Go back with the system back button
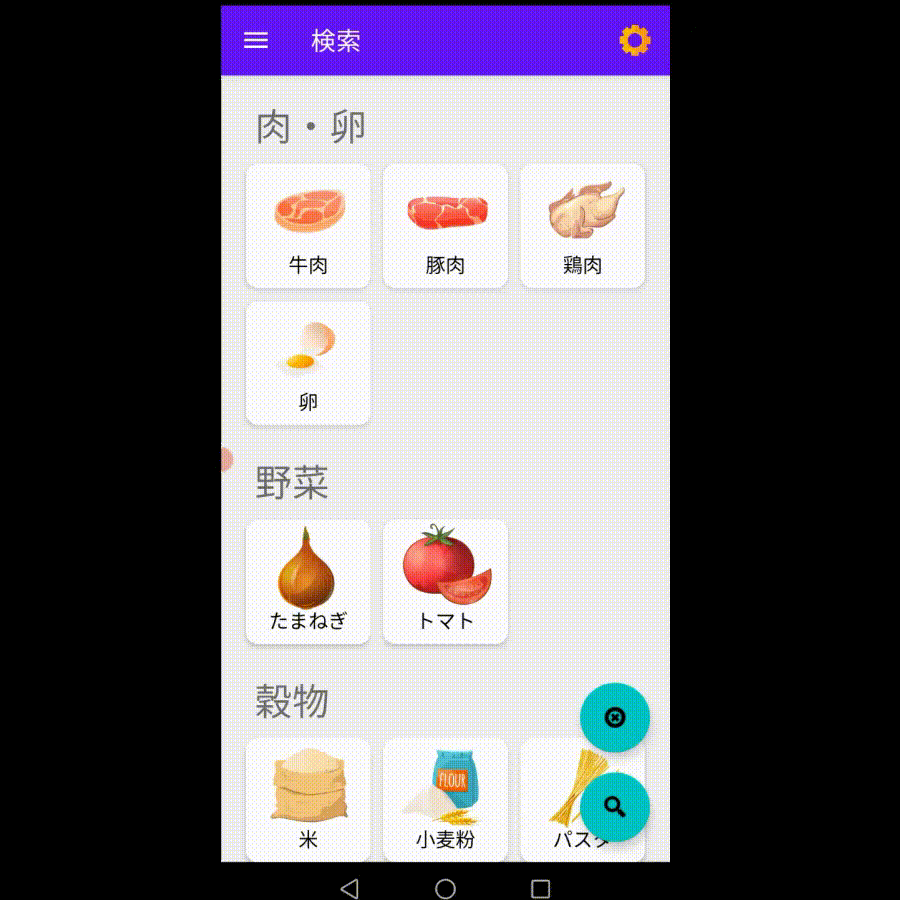Screen dimensions: 900x900 (349, 888)
